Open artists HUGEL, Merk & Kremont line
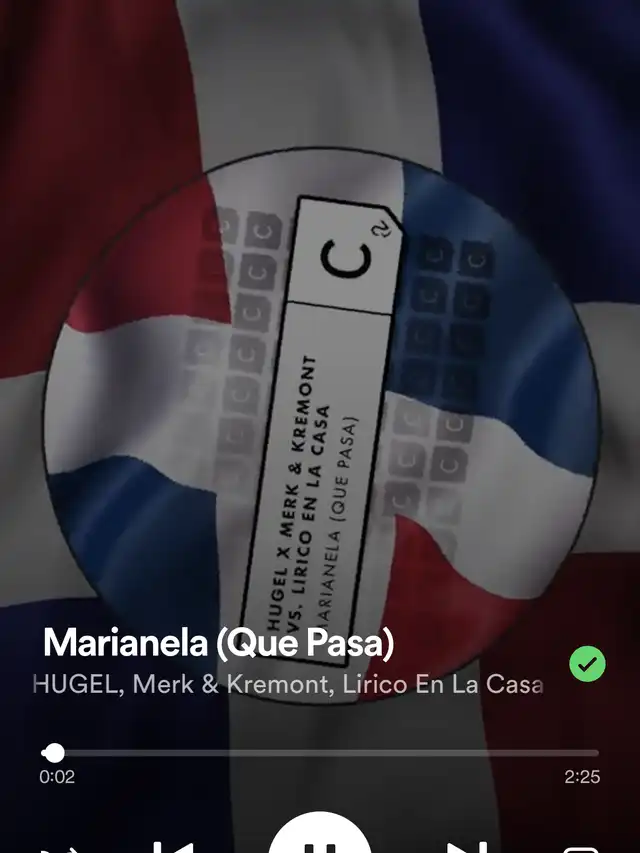The height and width of the screenshot is (853, 640). point(288,684)
